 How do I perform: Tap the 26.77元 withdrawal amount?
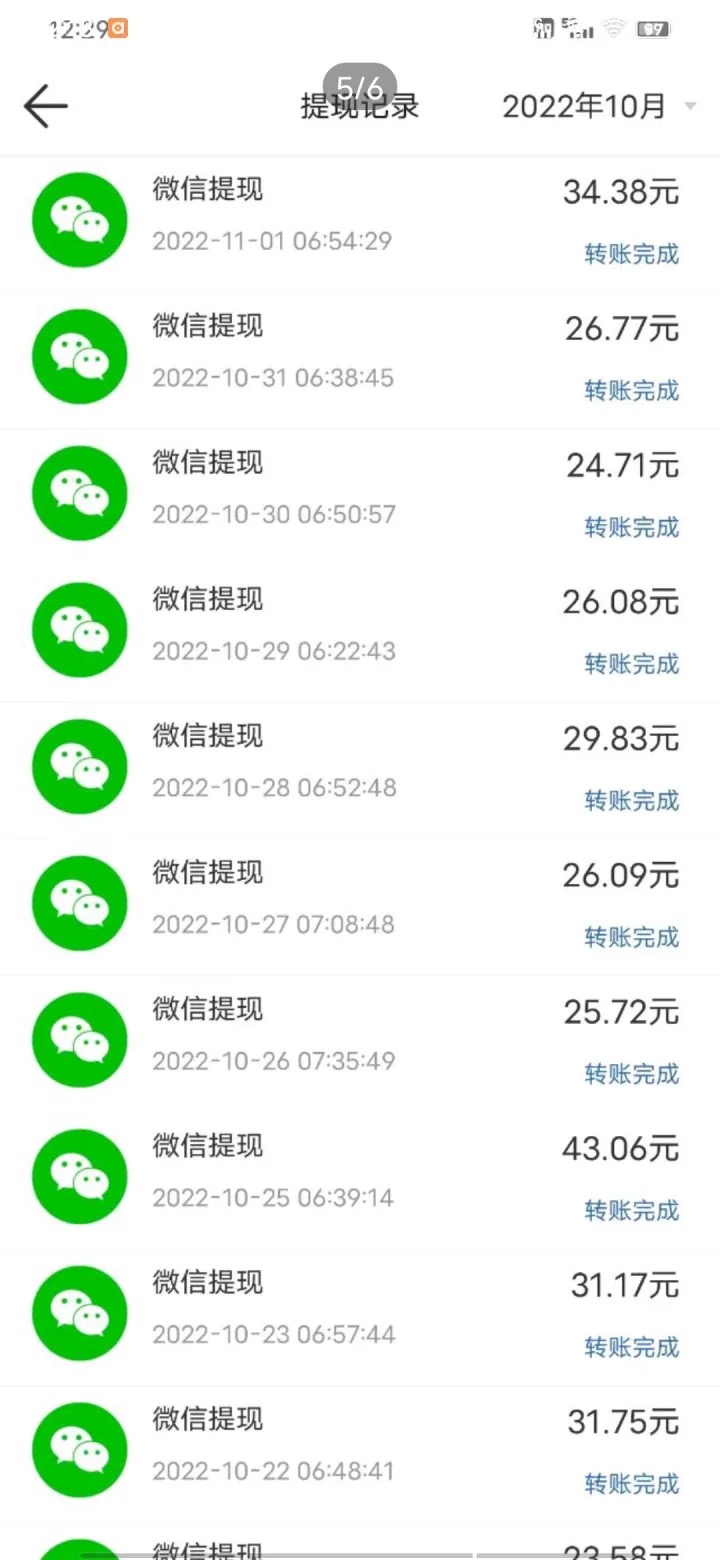(620, 329)
